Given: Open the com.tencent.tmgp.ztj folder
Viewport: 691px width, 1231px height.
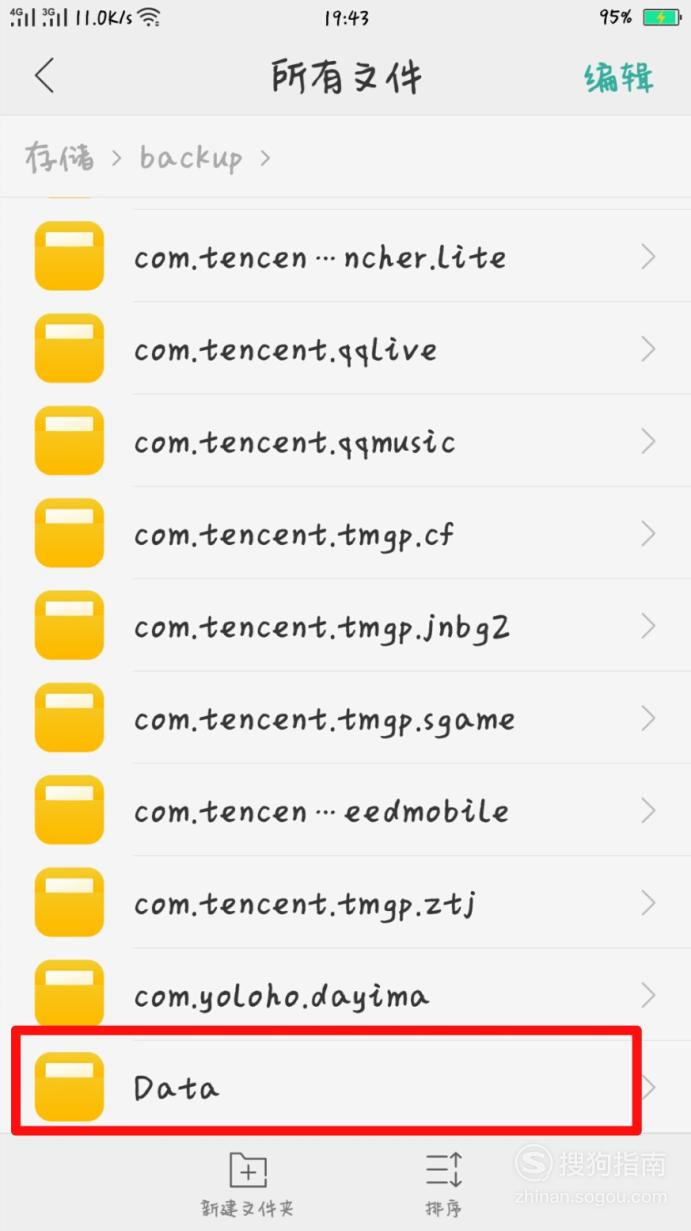Looking at the screenshot, I should 345,903.
